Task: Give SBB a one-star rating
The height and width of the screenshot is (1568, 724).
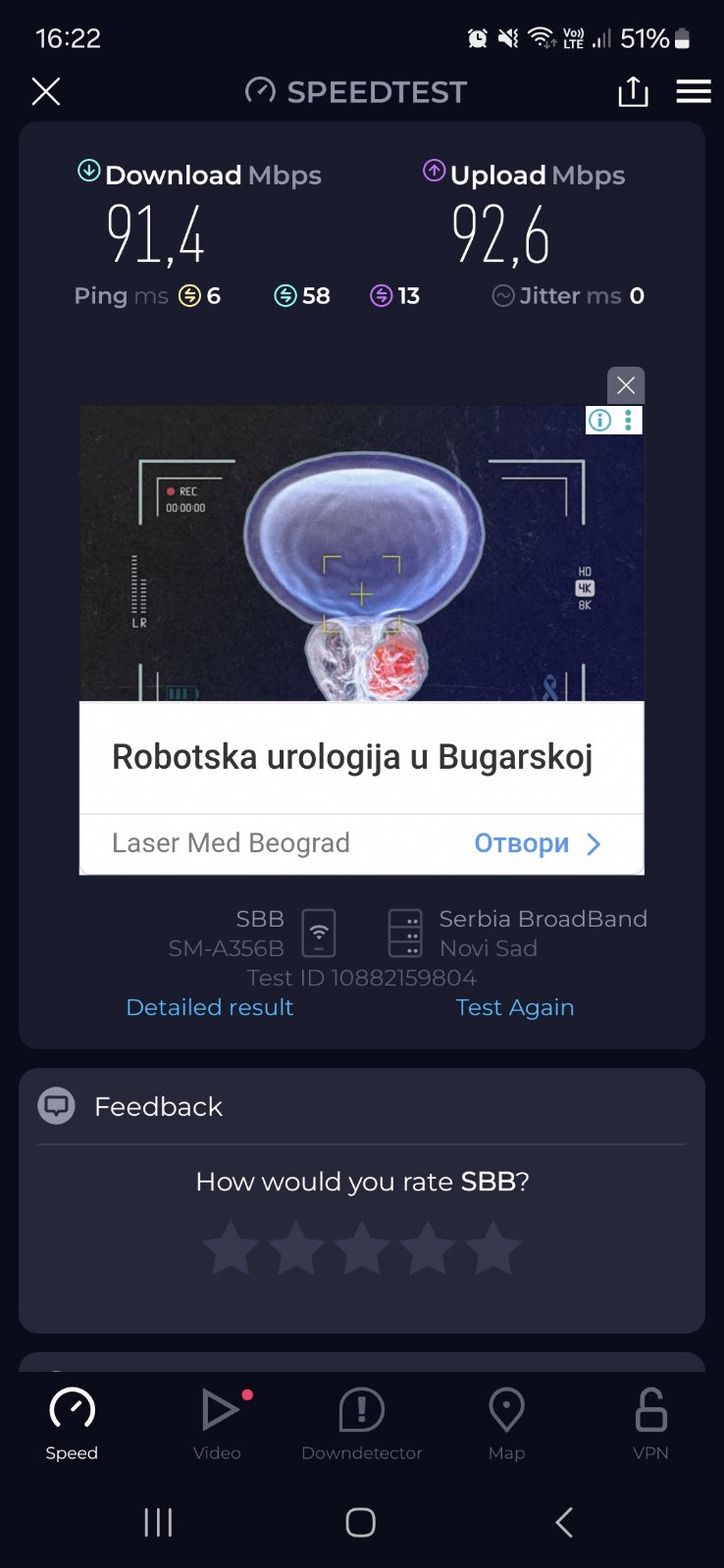Action: 231,1248
